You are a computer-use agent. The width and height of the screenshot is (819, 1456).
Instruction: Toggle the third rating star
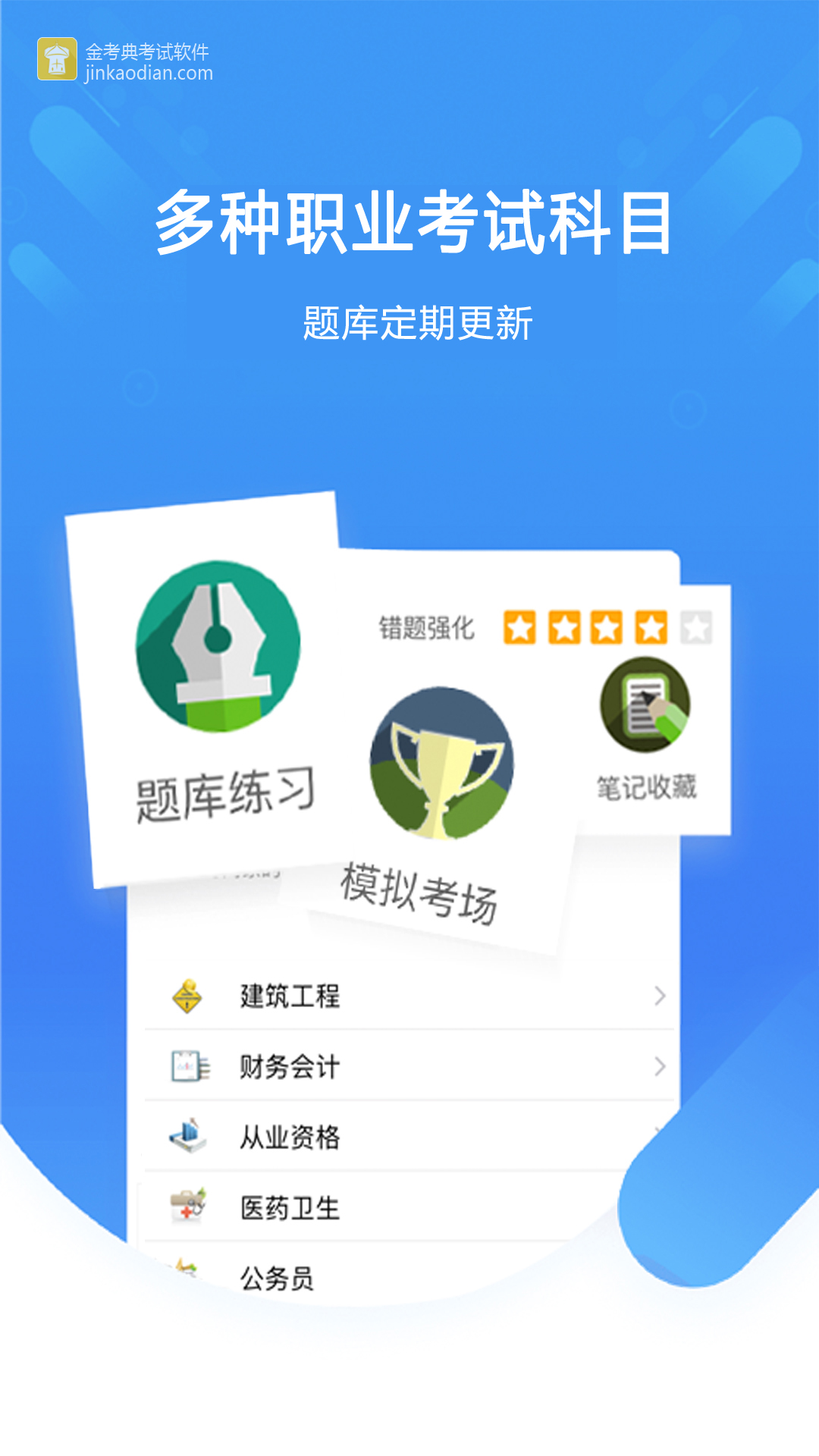coord(606,626)
